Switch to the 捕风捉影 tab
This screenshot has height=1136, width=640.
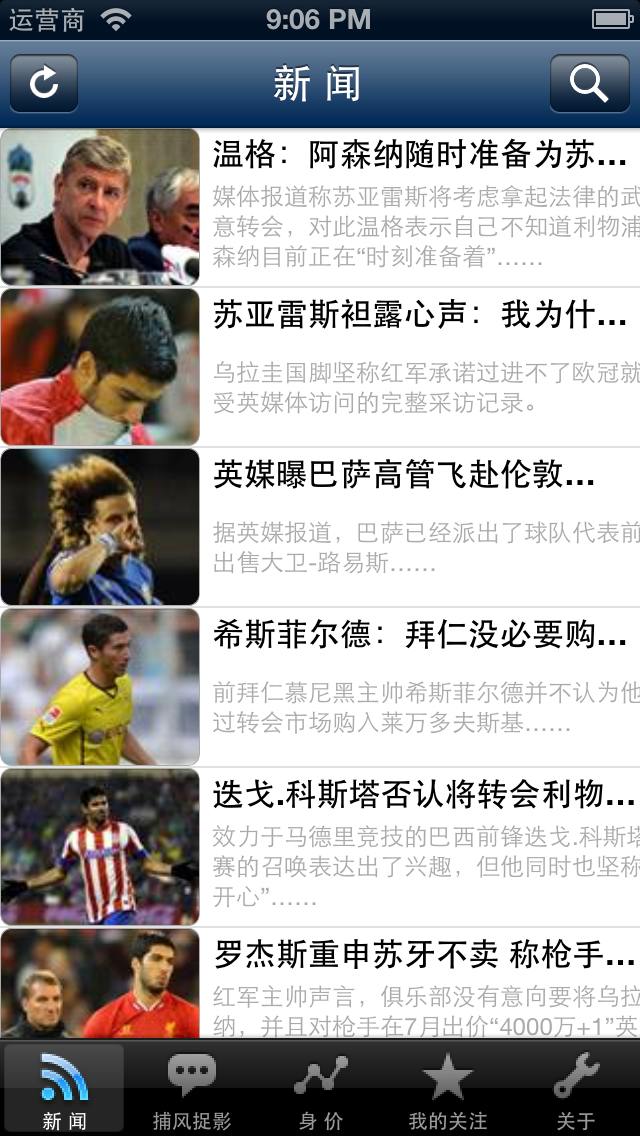click(192, 1090)
